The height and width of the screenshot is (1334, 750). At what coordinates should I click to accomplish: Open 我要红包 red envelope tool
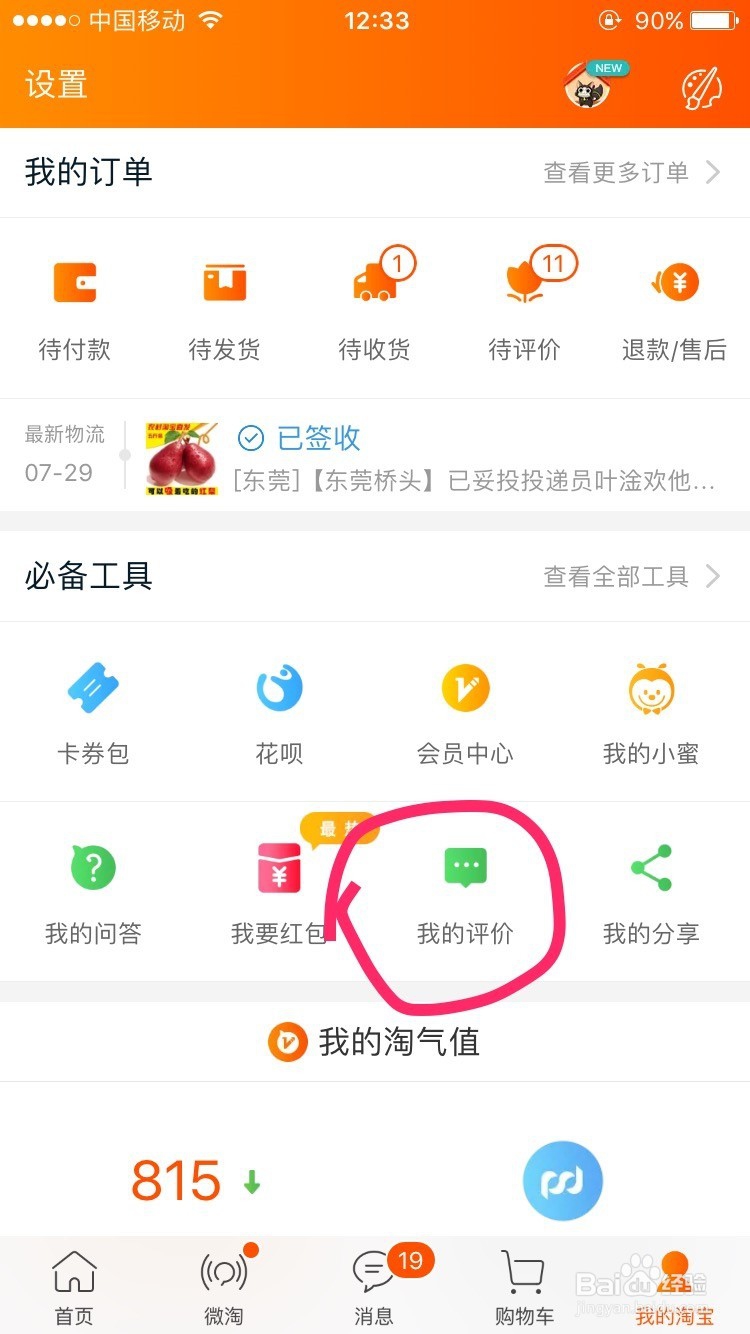[279, 890]
